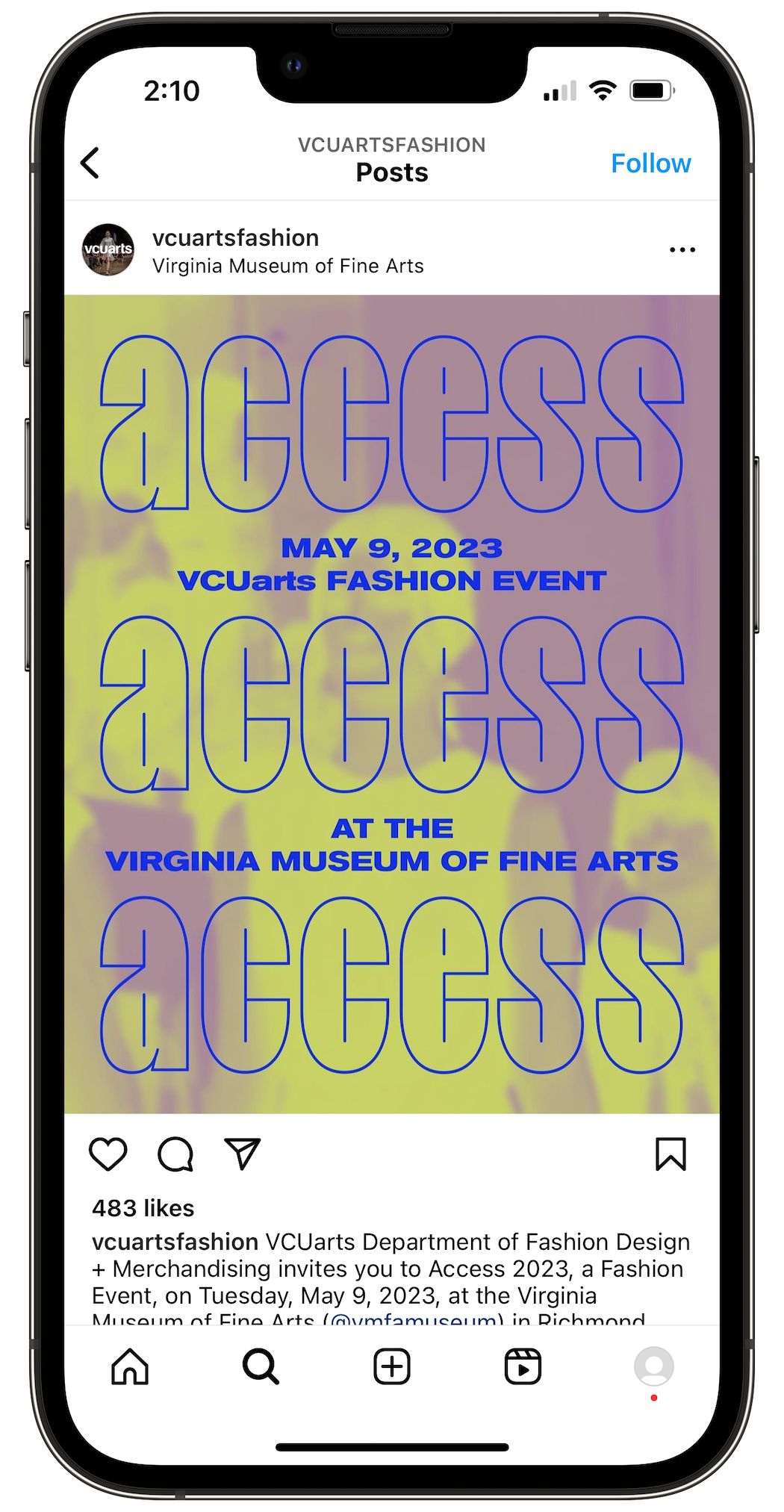
Task: Follow the vcuartsfashion account
Action: click(650, 164)
